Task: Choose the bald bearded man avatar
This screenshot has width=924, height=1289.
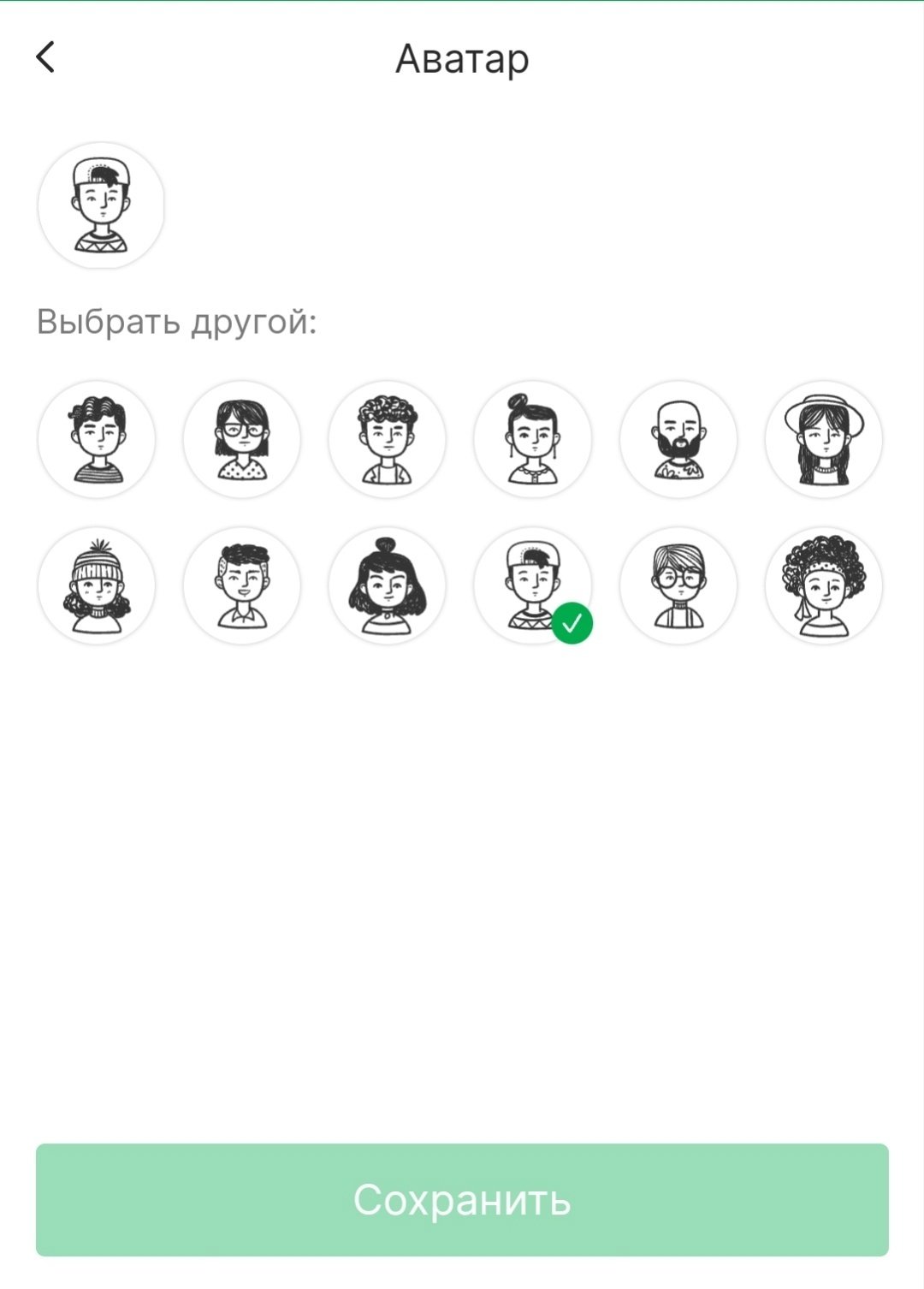Action: coord(678,440)
